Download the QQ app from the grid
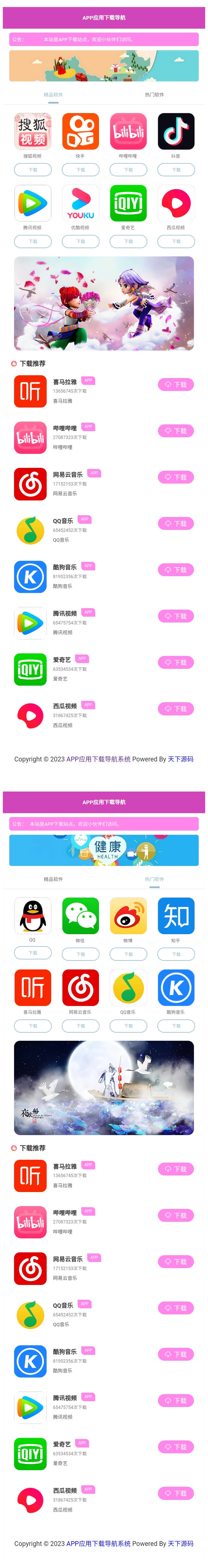Viewport: 208px width, 1568px height. [x=33, y=953]
